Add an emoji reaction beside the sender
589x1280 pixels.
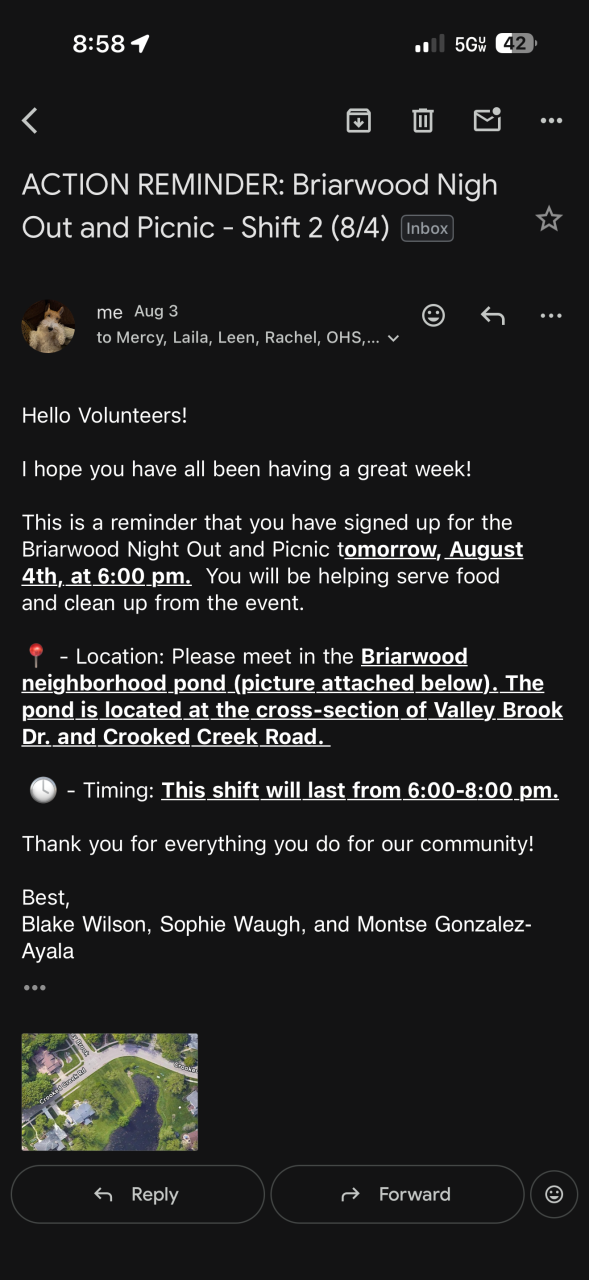point(433,315)
